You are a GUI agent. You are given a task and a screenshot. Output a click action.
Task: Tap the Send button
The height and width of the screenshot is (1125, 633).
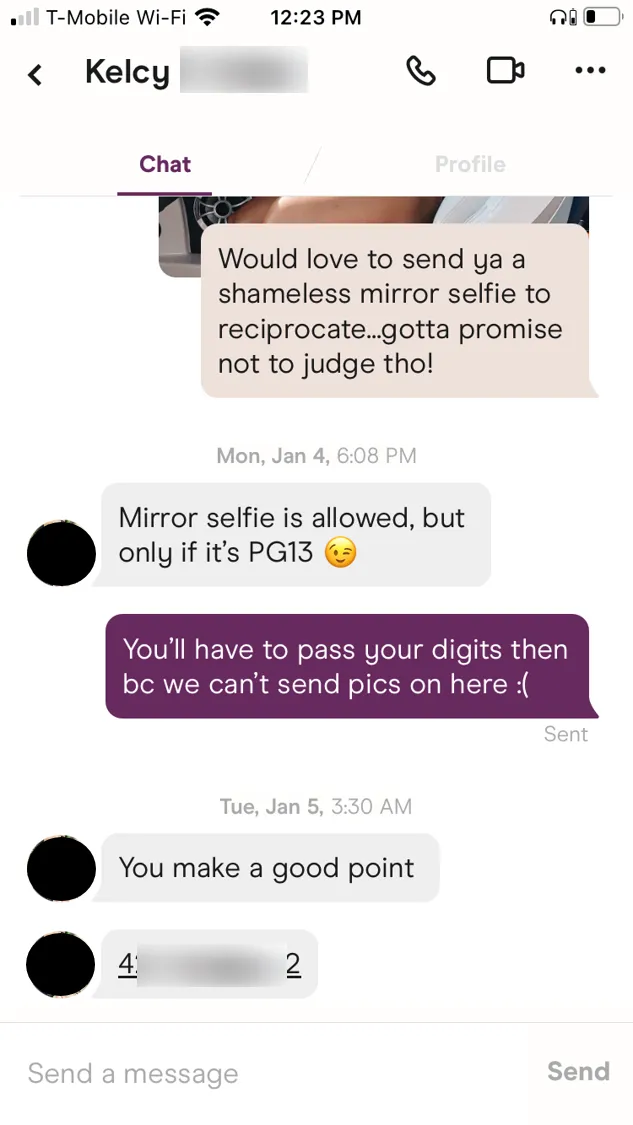[578, 1072]
